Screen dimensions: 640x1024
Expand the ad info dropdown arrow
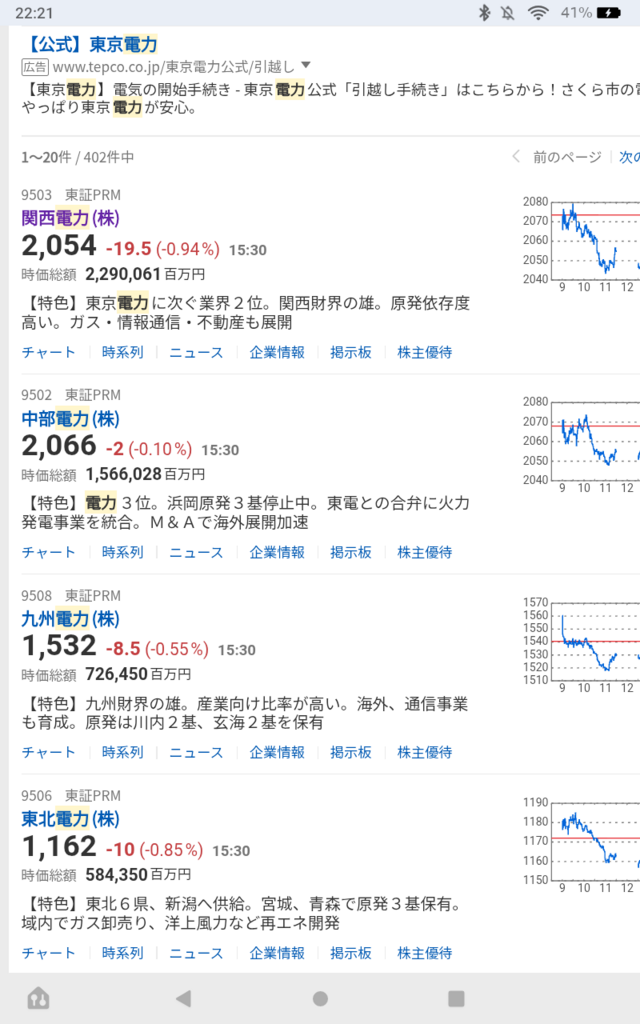tap(306, 66)
